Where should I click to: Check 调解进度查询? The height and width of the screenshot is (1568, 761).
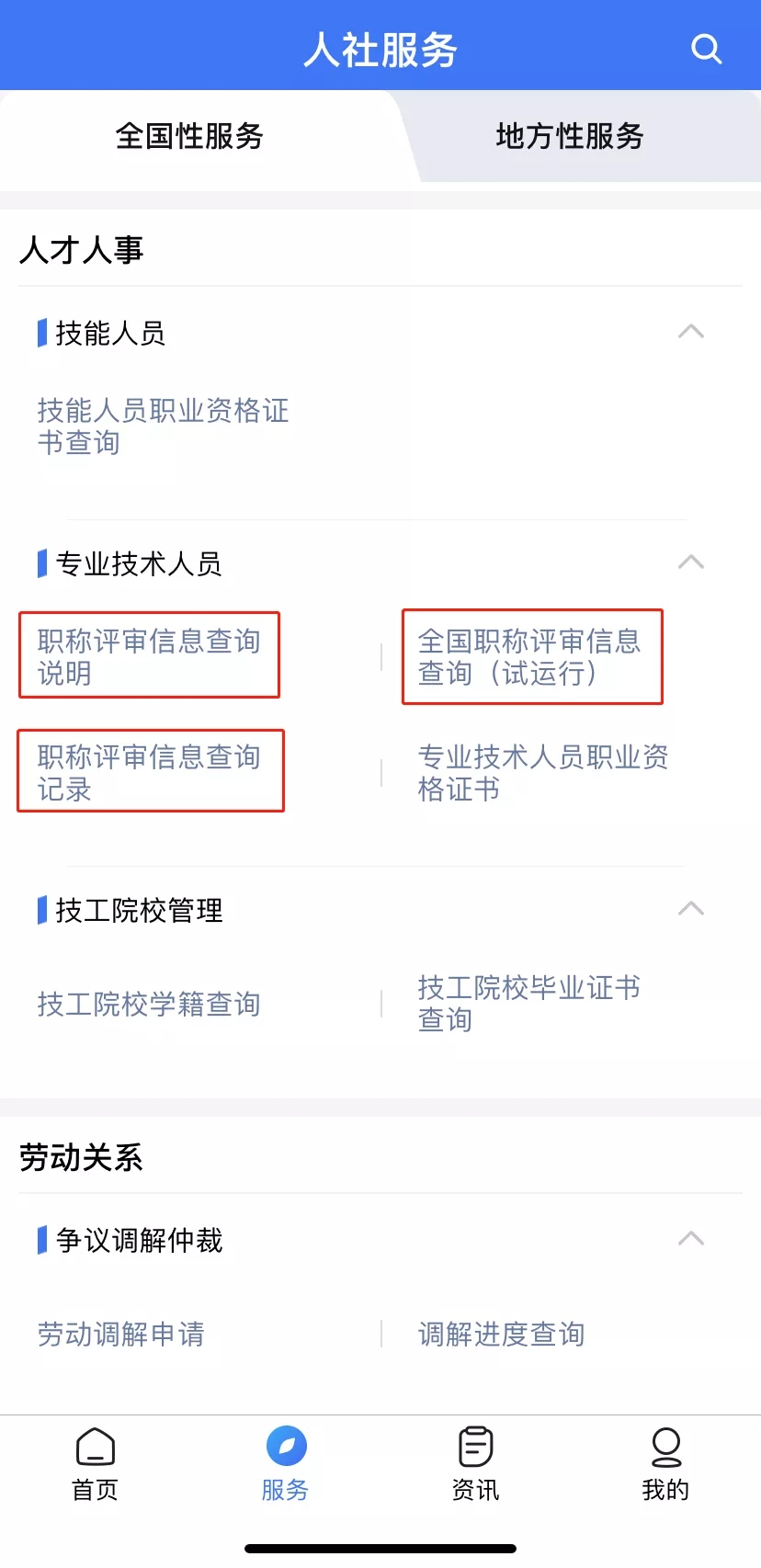click(501, 1334)
